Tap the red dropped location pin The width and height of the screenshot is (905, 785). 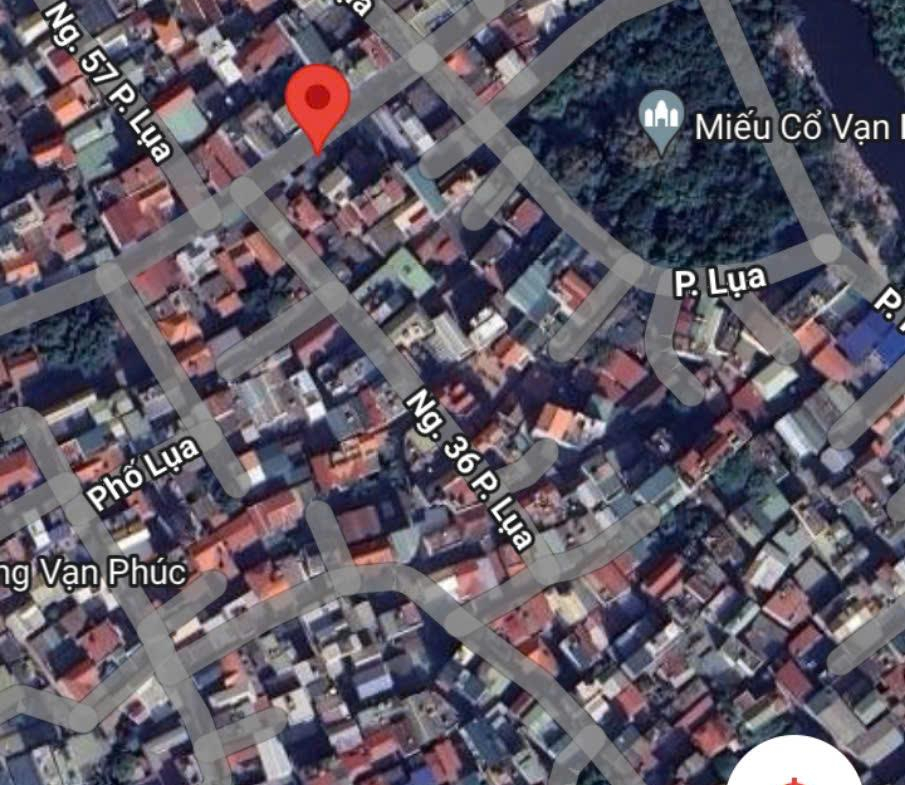click(317, 100)
